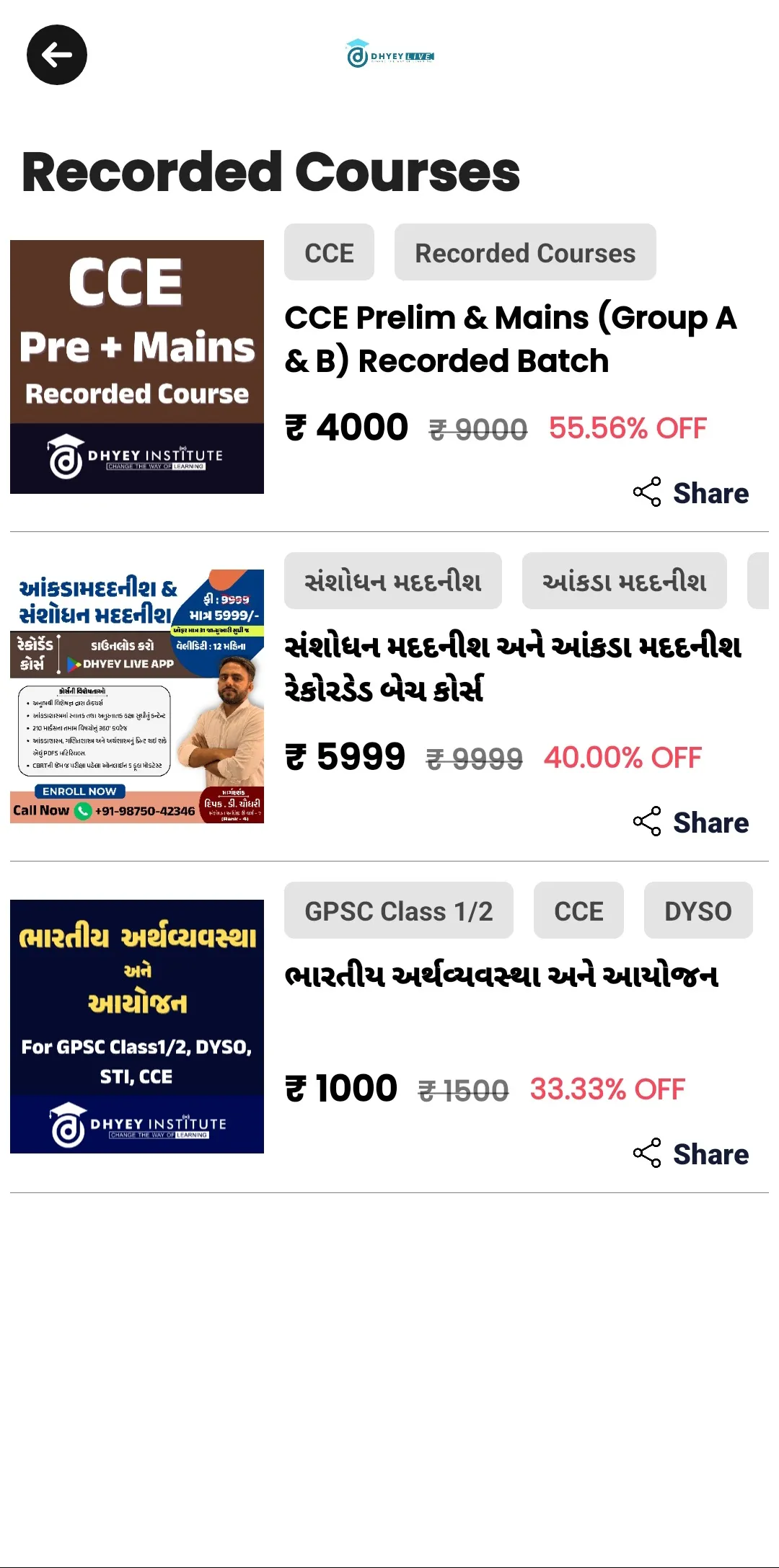Viewport: 779px width, 1568px height.
Task: Share the ₹5999 સંશોધન મદદનીશ course
Action: [x=691, y=823]
